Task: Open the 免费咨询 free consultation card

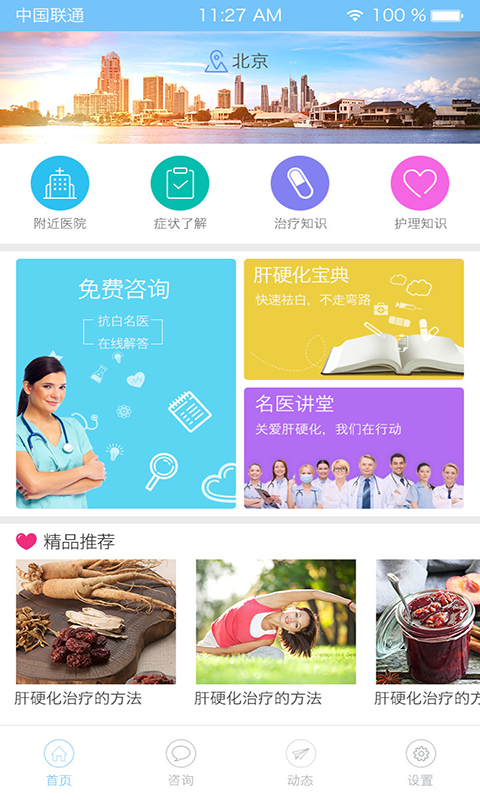Action: click(126, 384)
